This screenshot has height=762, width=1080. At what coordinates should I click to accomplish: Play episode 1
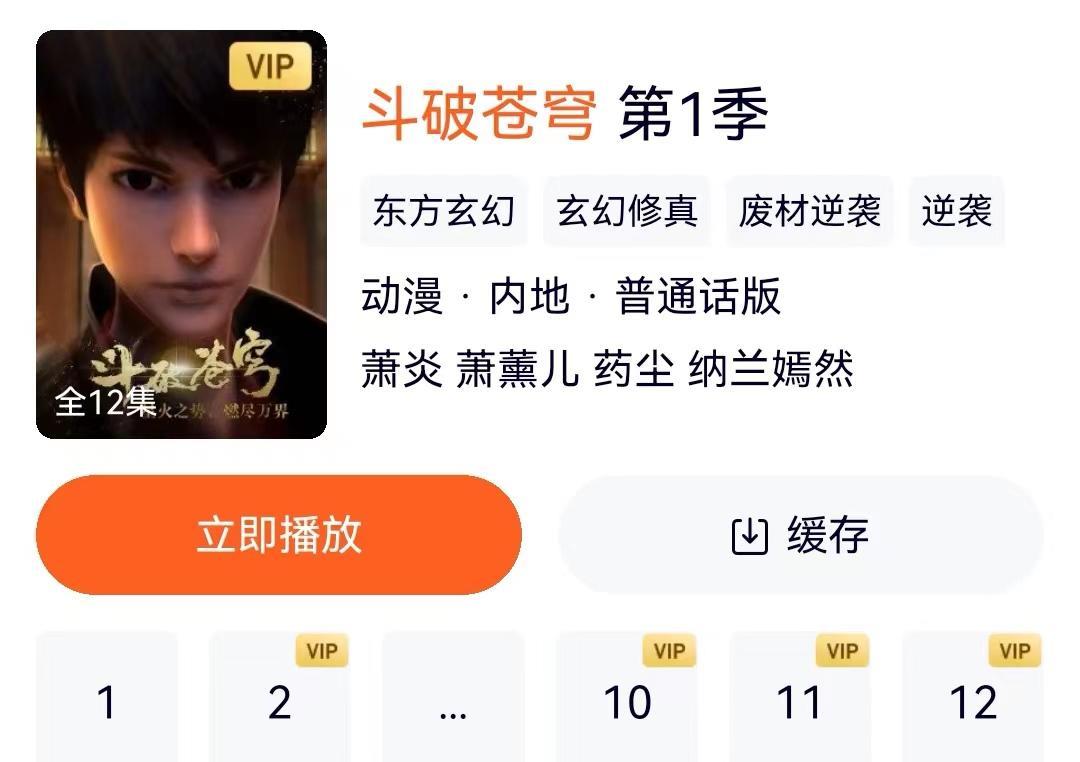pos(107,702)
